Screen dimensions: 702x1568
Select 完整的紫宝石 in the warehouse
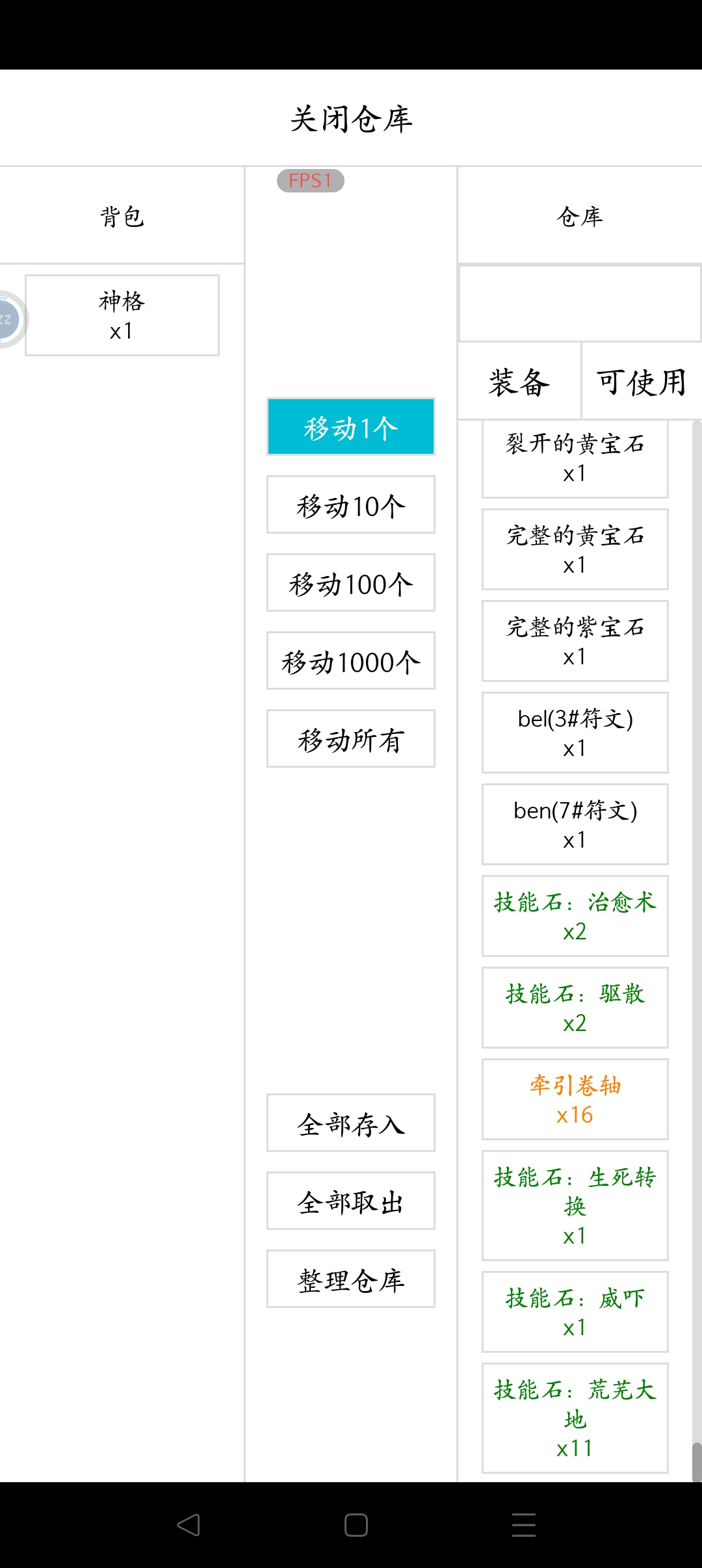575,642
